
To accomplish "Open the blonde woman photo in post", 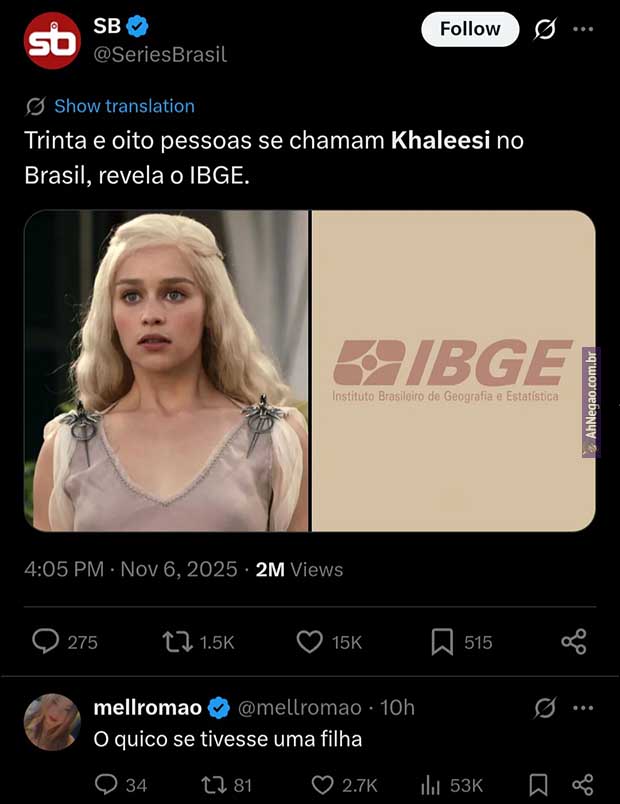I will [x=166, y=370].
